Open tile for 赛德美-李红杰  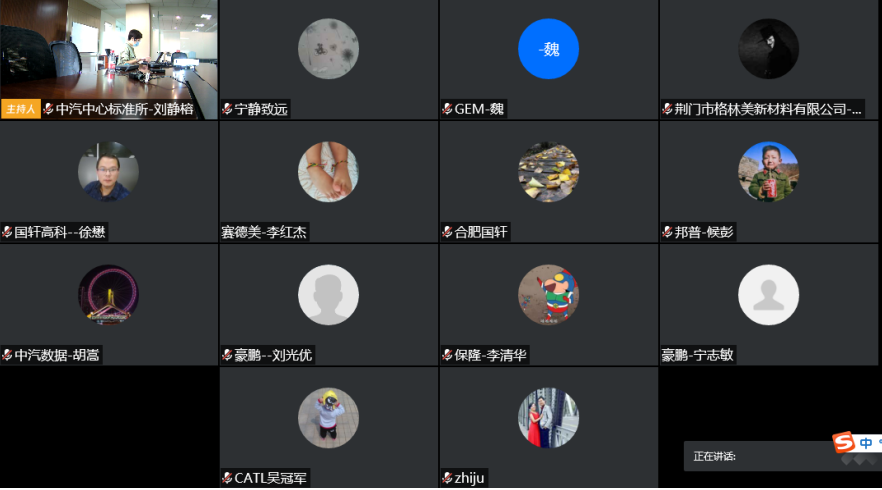click(x=328, y=180)
